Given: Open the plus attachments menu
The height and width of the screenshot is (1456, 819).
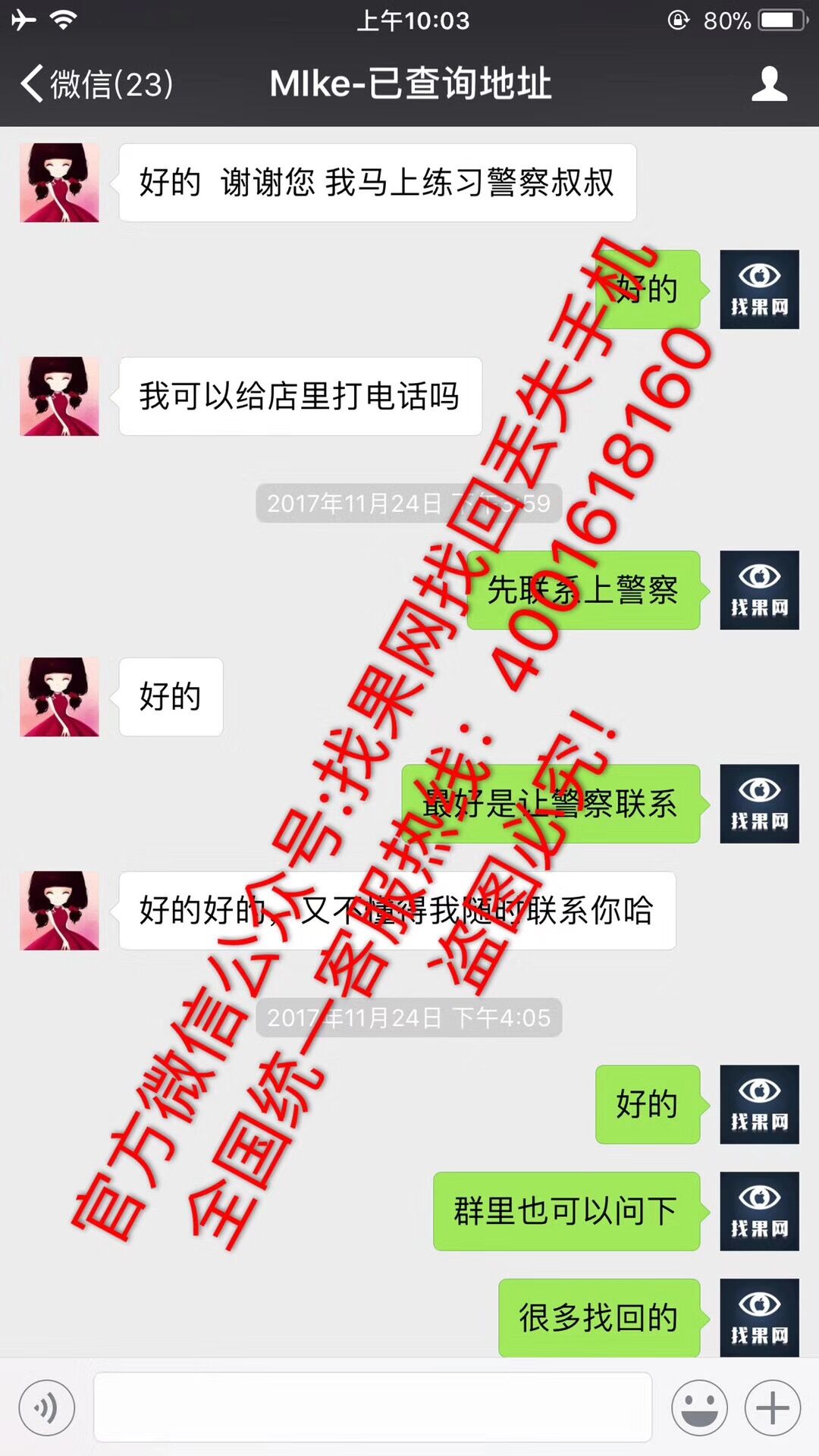Looking at the screenshot, I should 772,1408.
